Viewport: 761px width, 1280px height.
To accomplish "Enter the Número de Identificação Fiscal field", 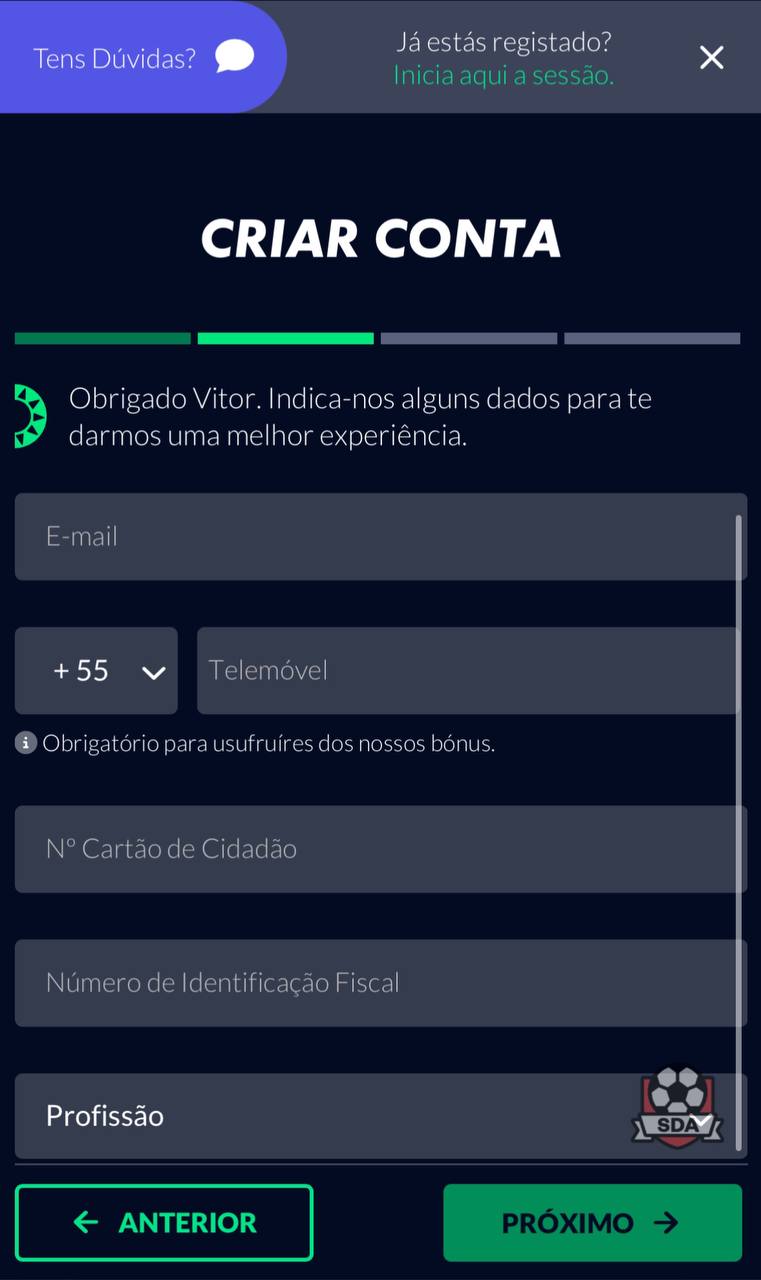I will click(380, 983).
